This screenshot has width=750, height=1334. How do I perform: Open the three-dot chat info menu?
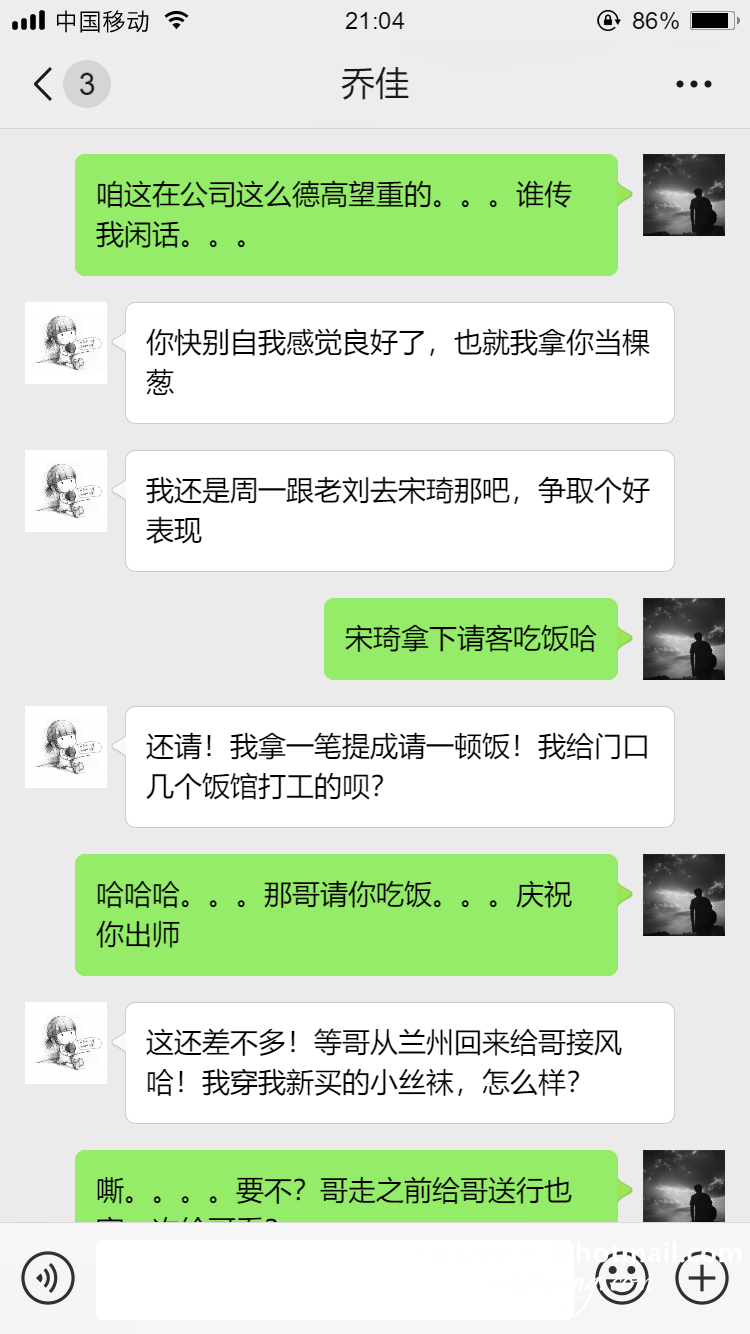[693, 85]
